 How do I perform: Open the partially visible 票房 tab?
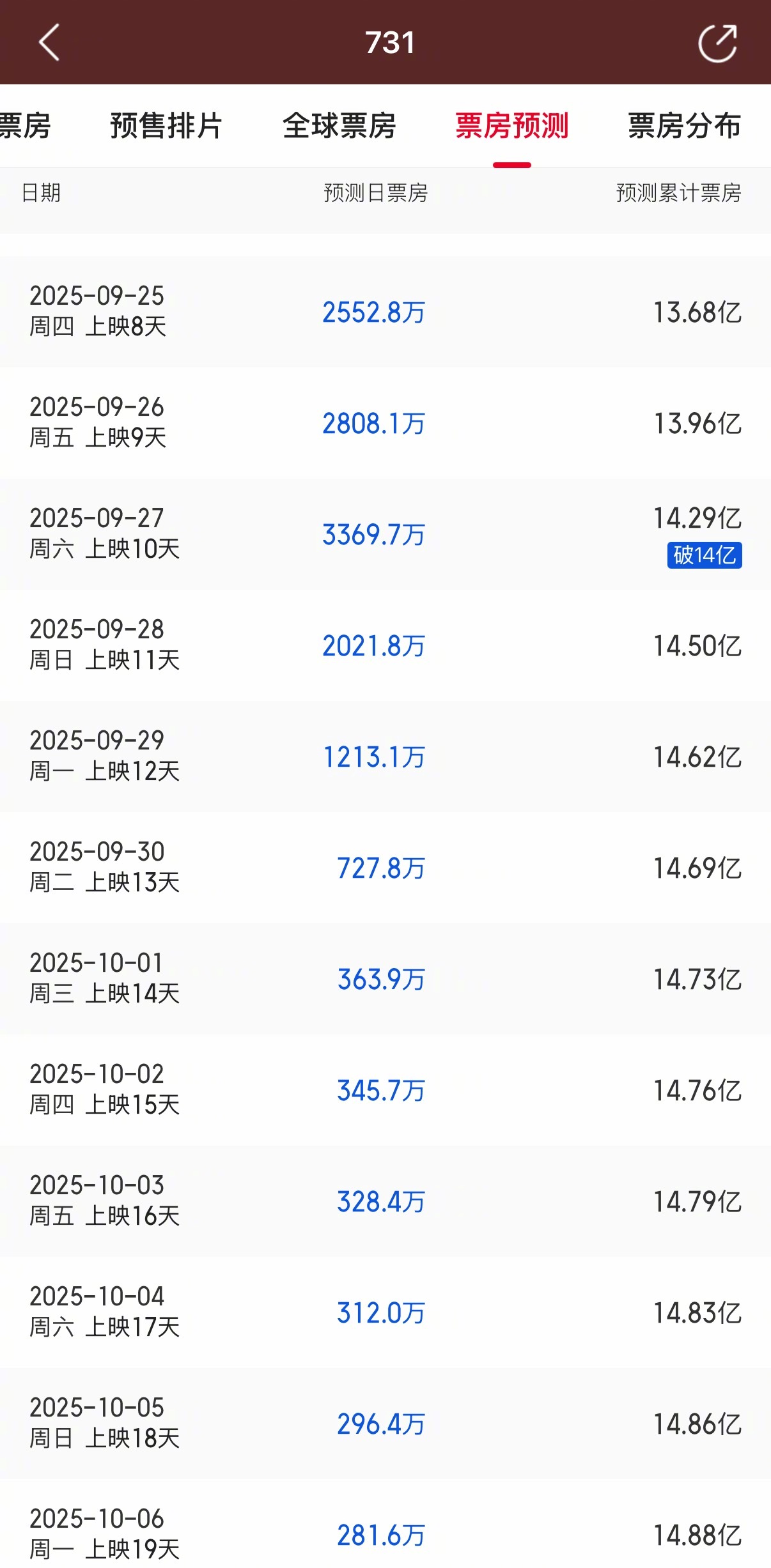coord(26,125)
